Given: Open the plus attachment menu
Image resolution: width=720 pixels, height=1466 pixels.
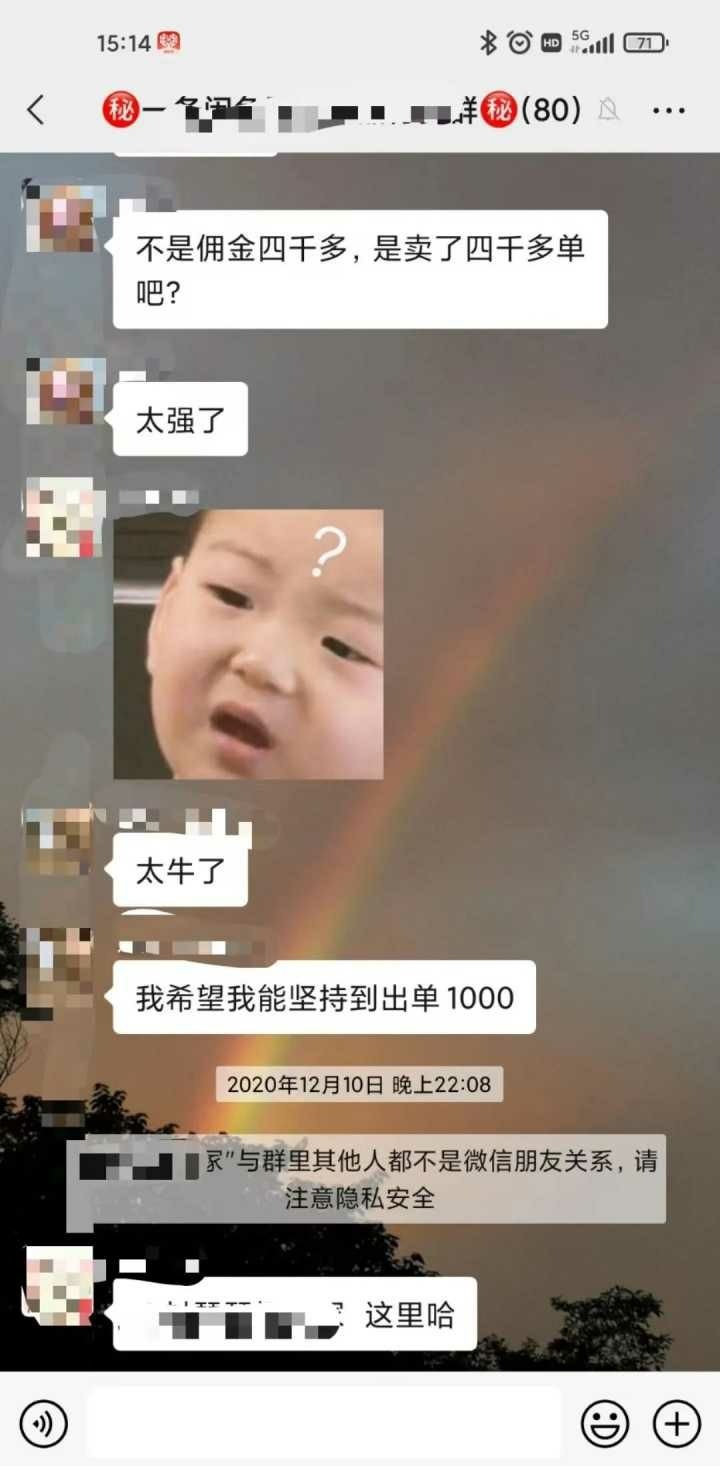Looking at the screenshot, I should [677, 1422].
